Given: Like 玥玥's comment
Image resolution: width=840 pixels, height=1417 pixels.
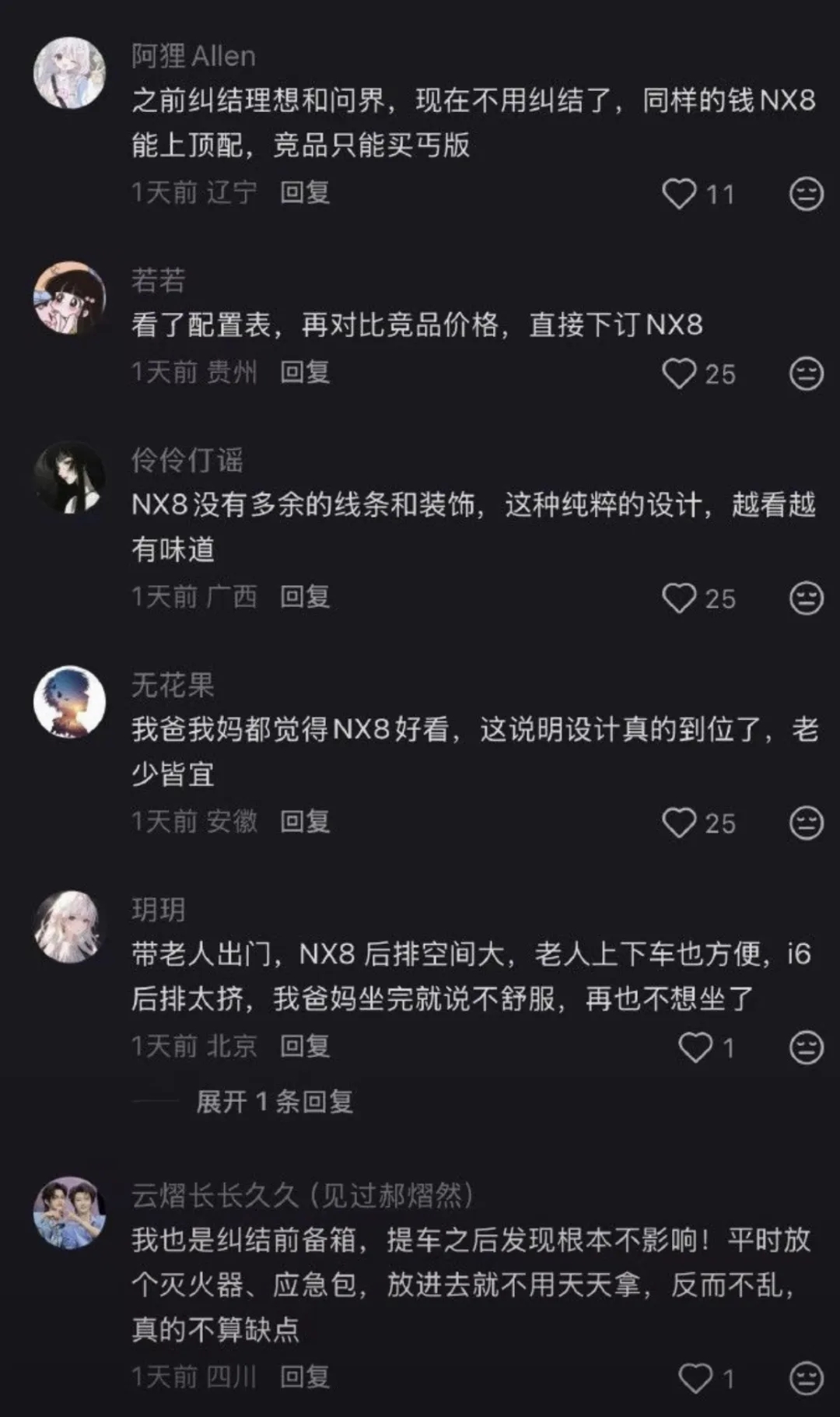Looking at the screenshot, I should [x=695, y=1047].
